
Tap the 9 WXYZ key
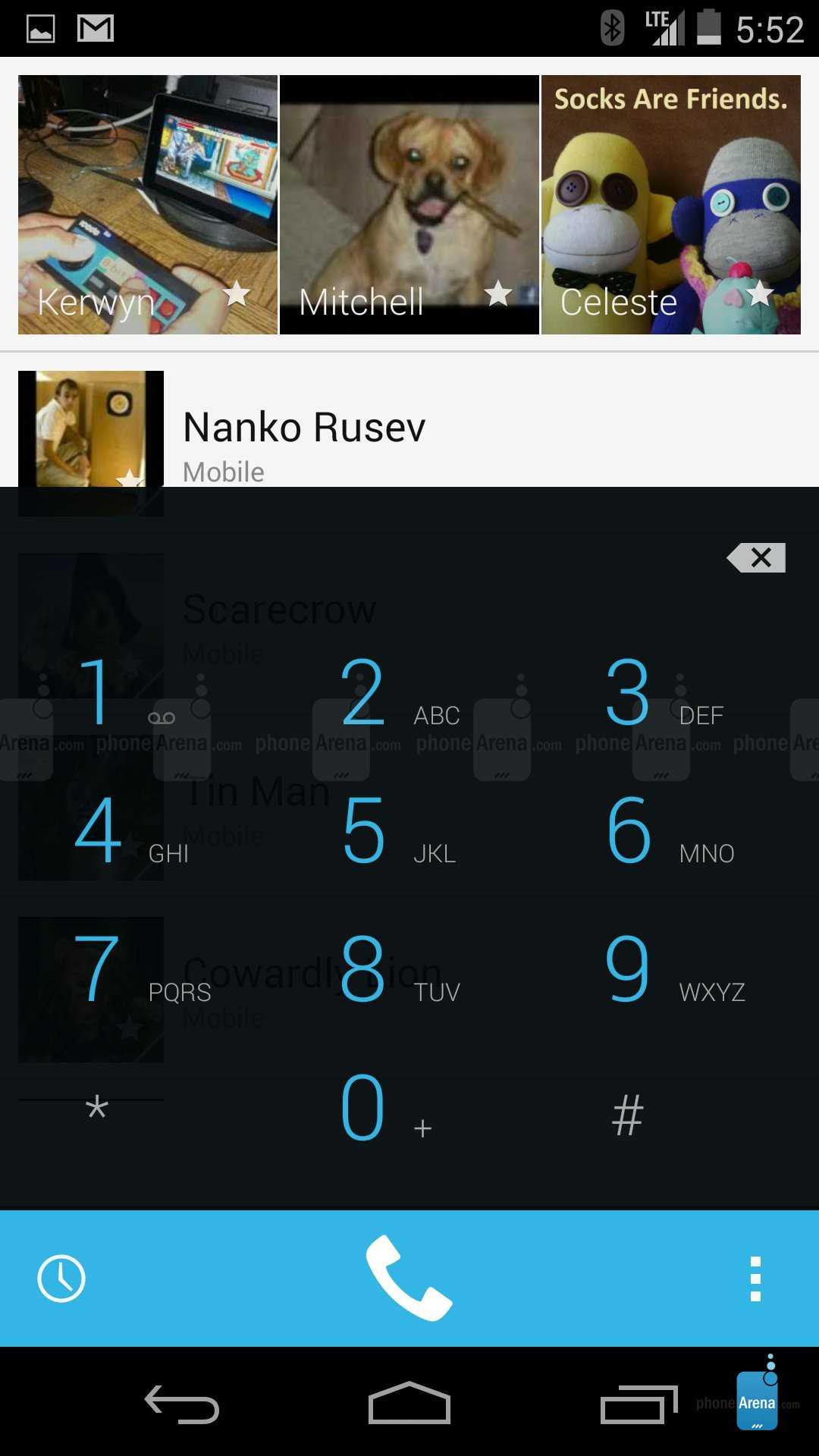tap(667, 971)
